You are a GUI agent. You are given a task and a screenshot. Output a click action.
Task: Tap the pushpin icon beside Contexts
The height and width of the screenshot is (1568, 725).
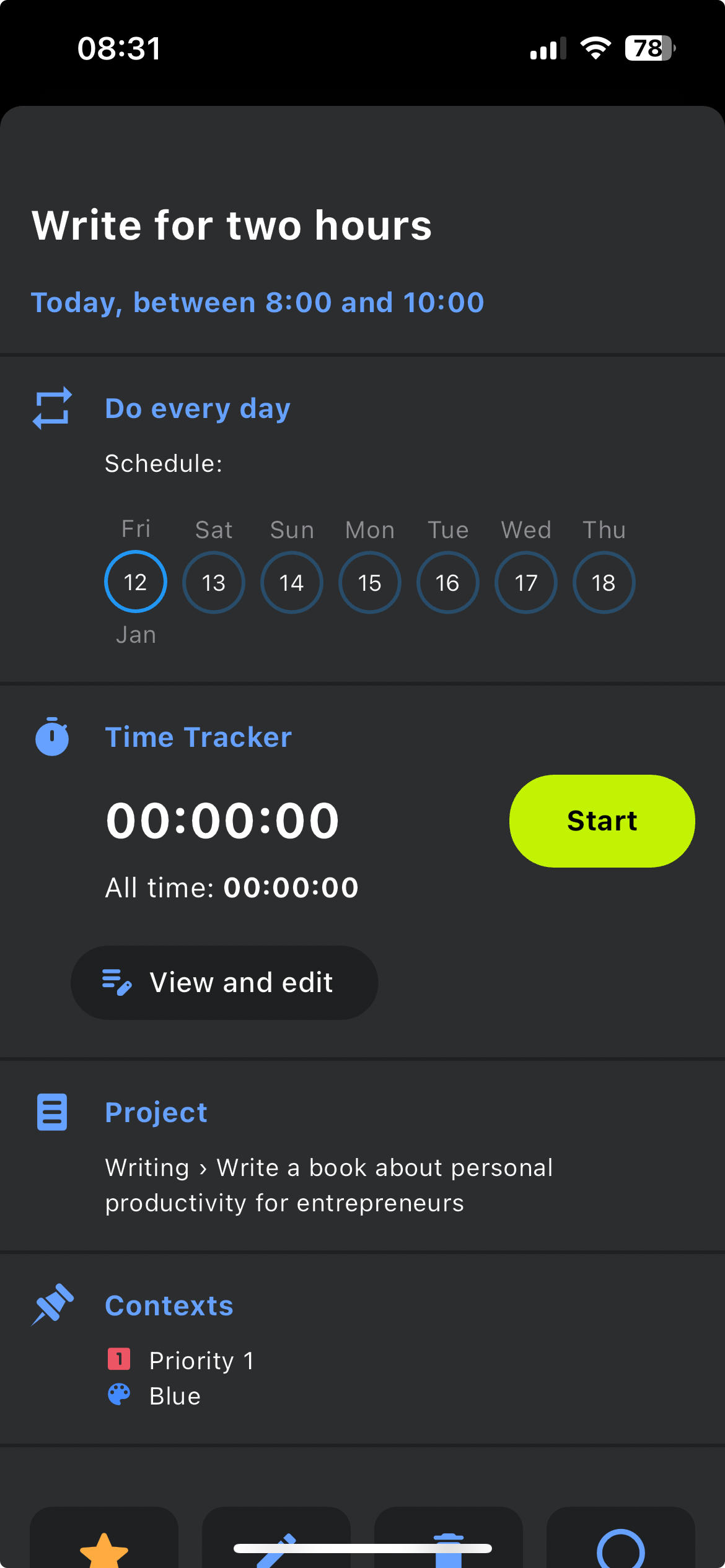52,1304
